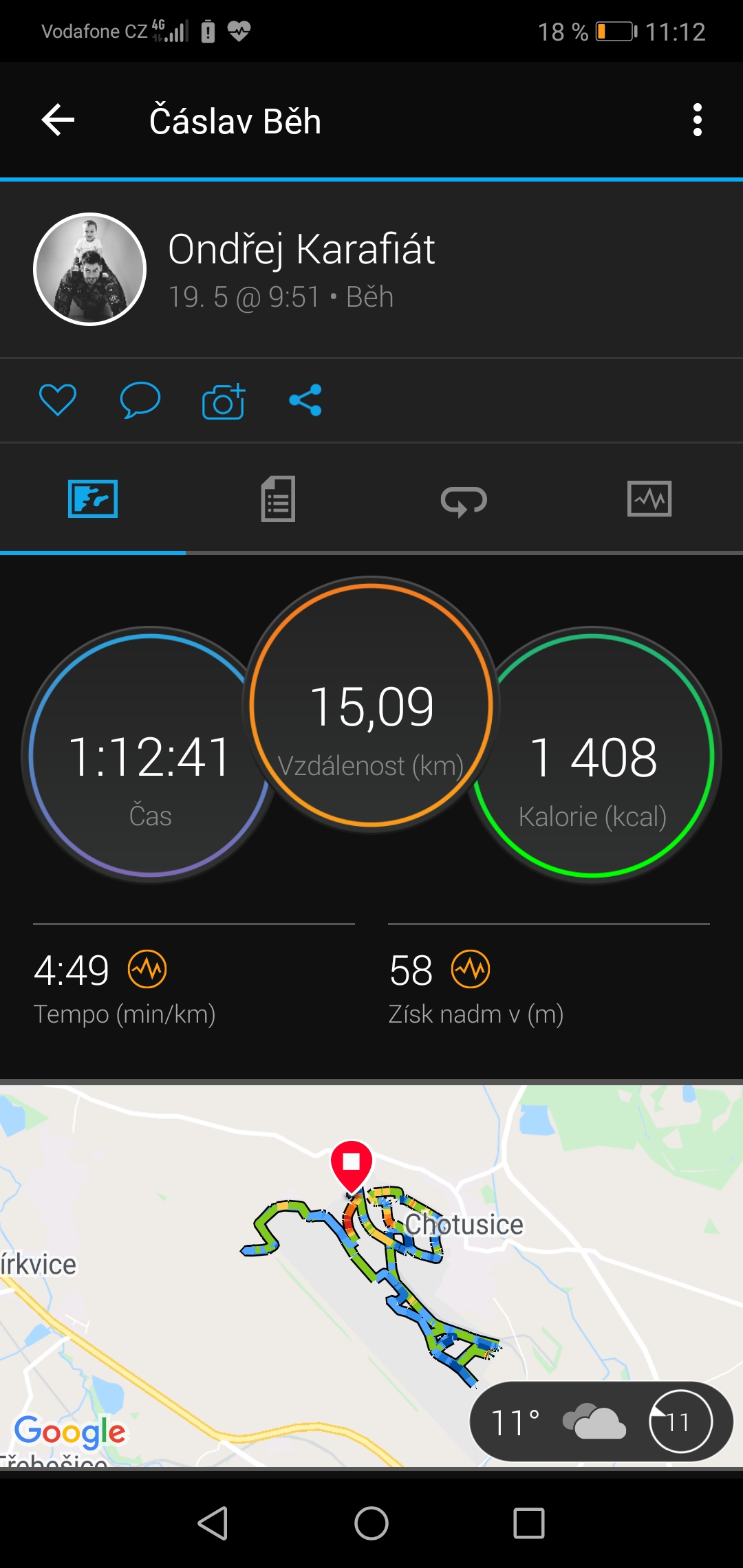
Task: Tap the chart icon beside Tempo 4:49
Action: tap(147, 969)
